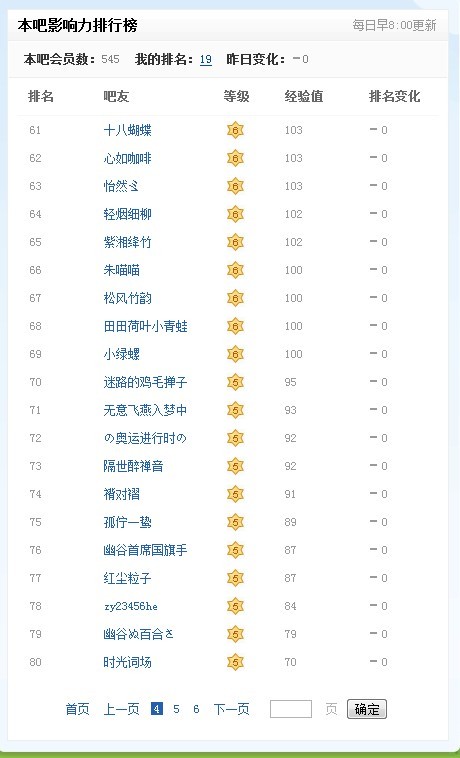Open zy23456he's profile
The image size is (460, 758).
coord(130,606)
